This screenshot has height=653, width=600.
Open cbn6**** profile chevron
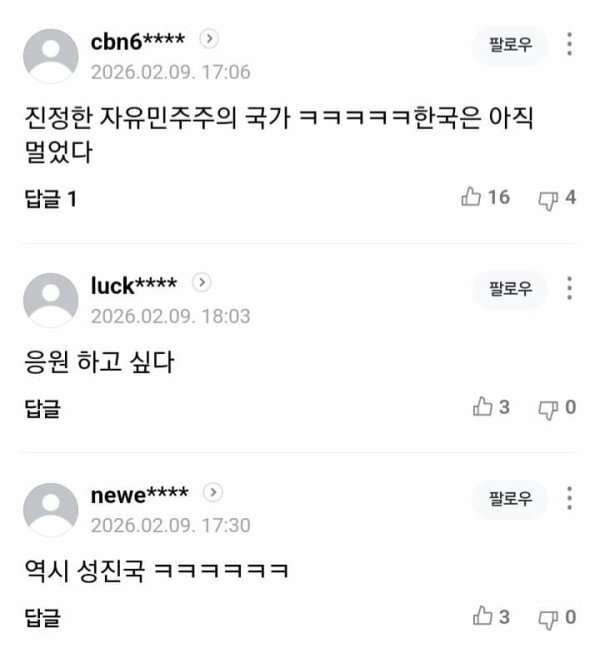[x=210, y=40]
